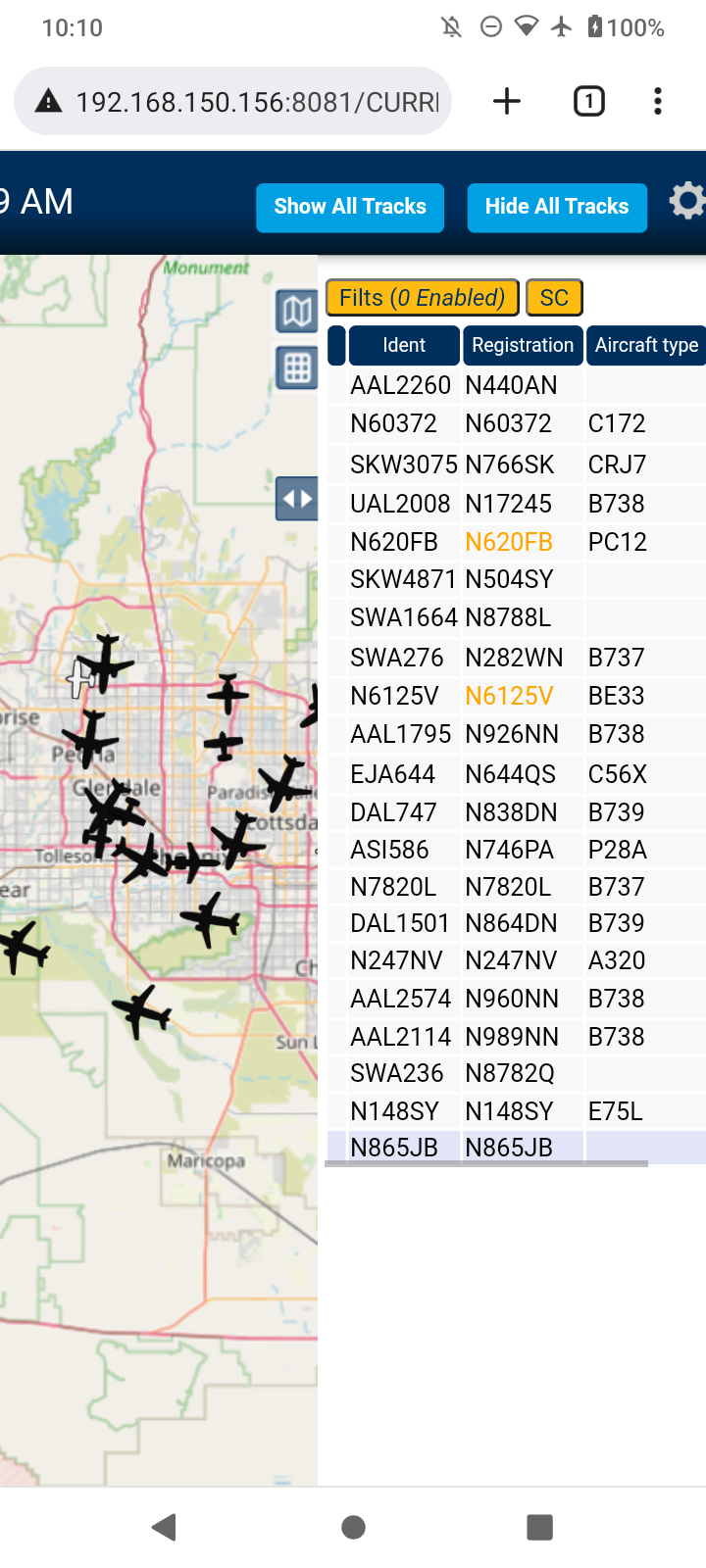Open the N620FB registration link

(509, 542)
